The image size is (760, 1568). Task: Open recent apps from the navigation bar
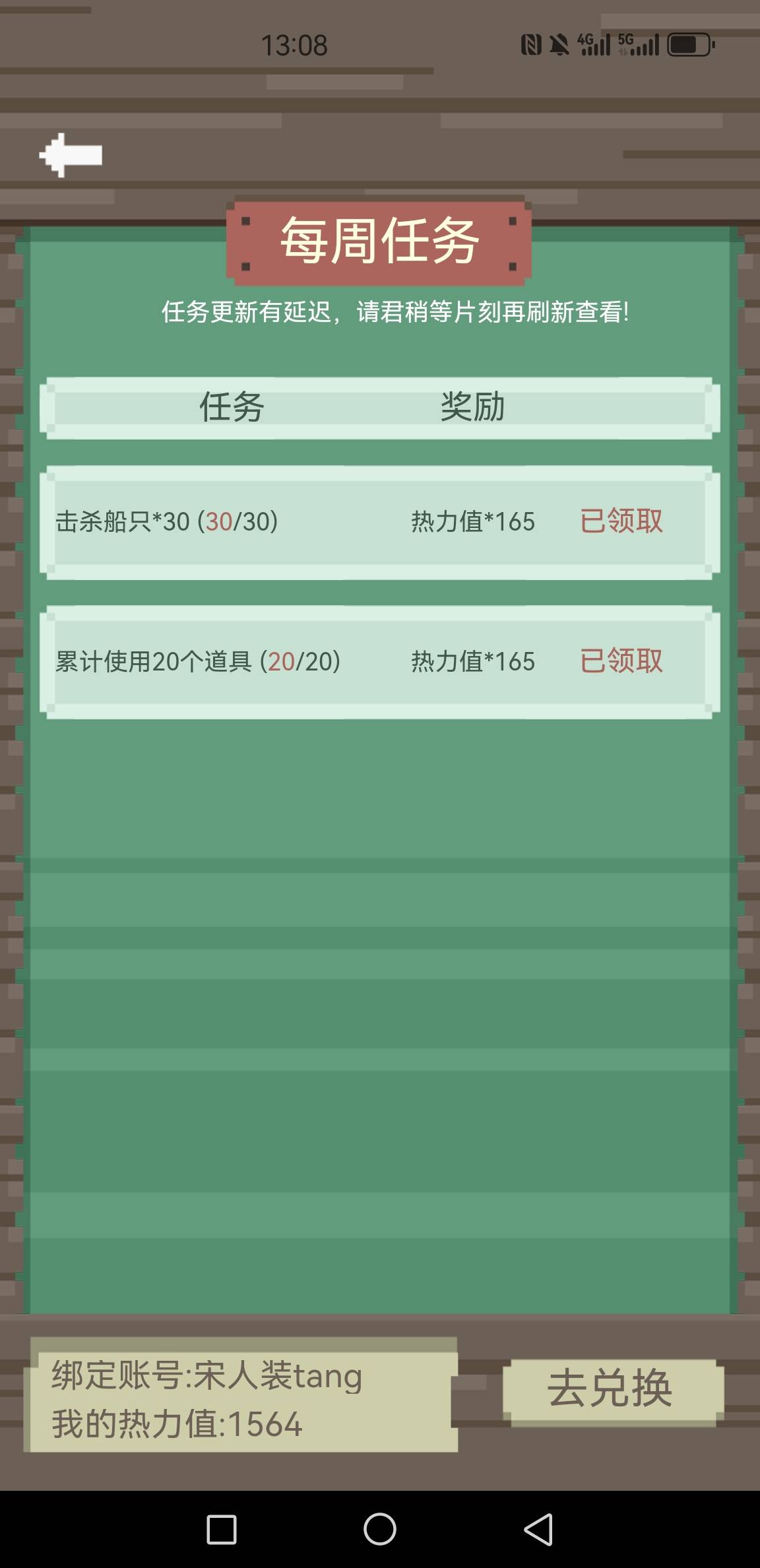222,1529
